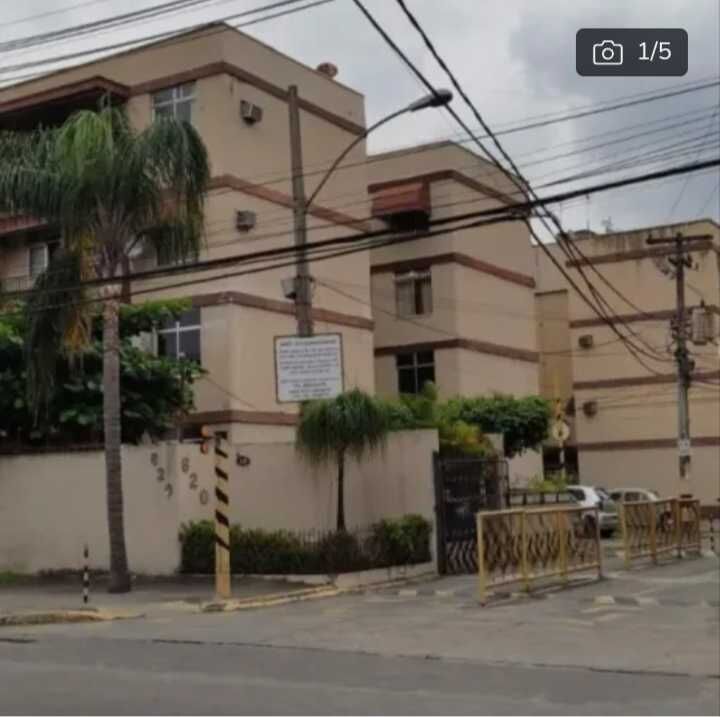Screen dimensions: 720x717
Task: Open the building photo in full view
Action: click(360, 380)
